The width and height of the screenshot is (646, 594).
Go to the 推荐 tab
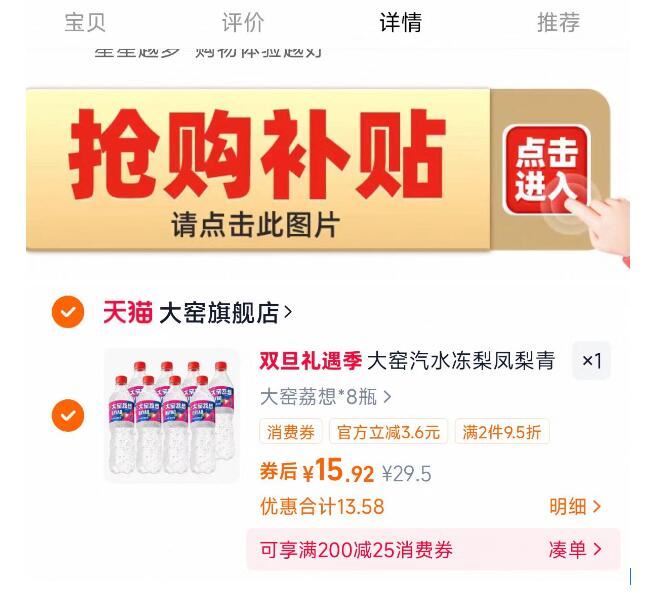coord(558,22)
